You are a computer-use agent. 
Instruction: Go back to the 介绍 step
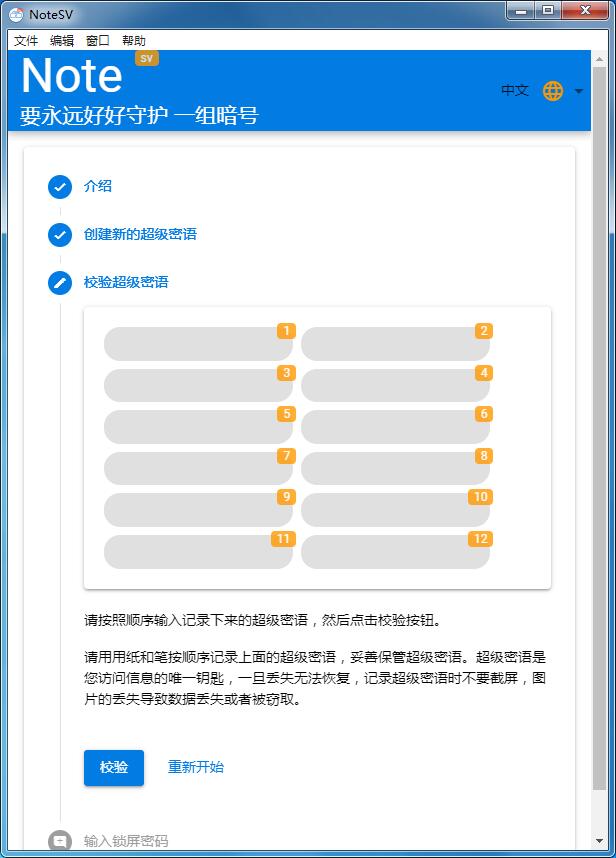98,186
